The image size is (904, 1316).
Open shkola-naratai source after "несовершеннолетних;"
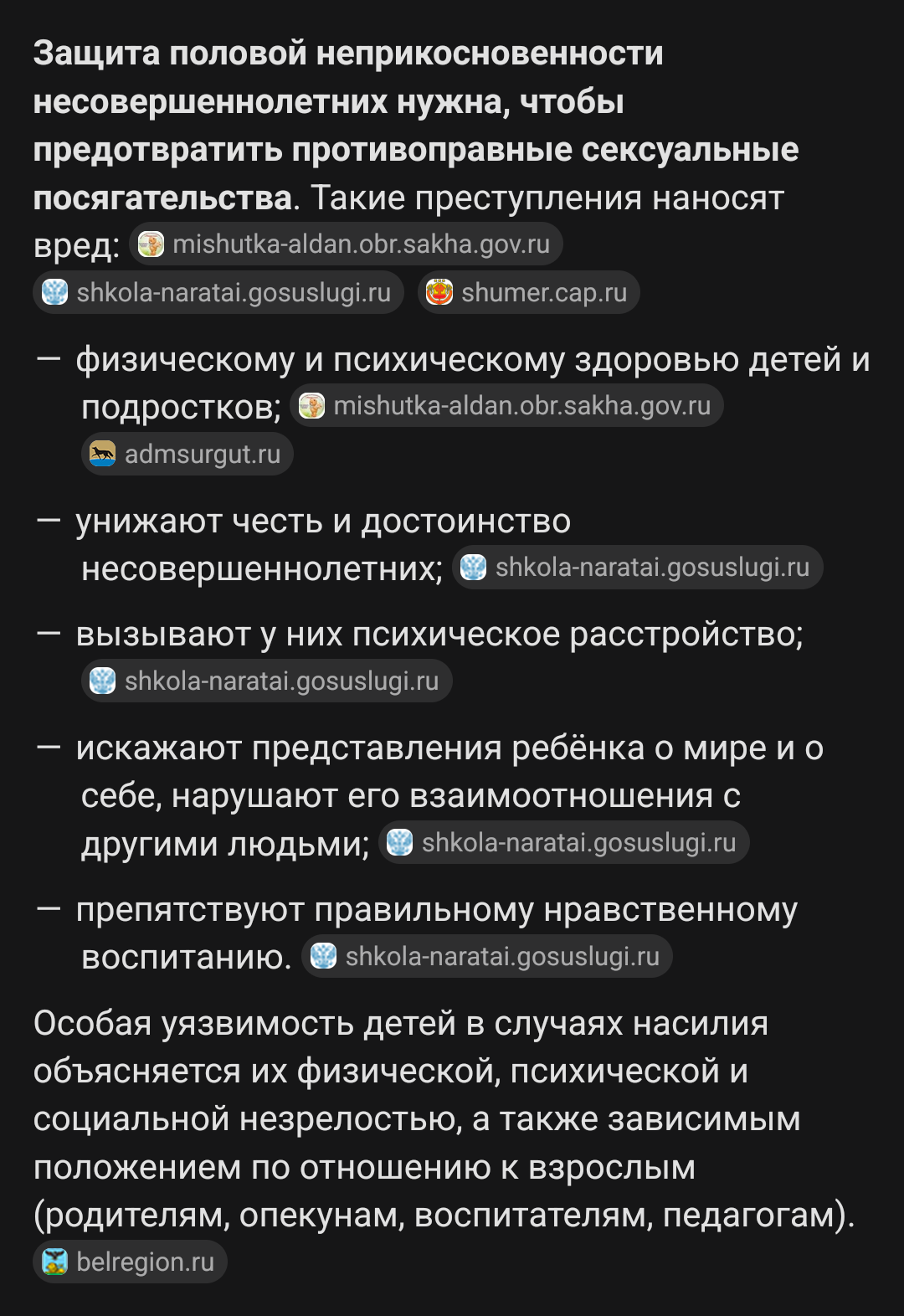coord(637,568)
